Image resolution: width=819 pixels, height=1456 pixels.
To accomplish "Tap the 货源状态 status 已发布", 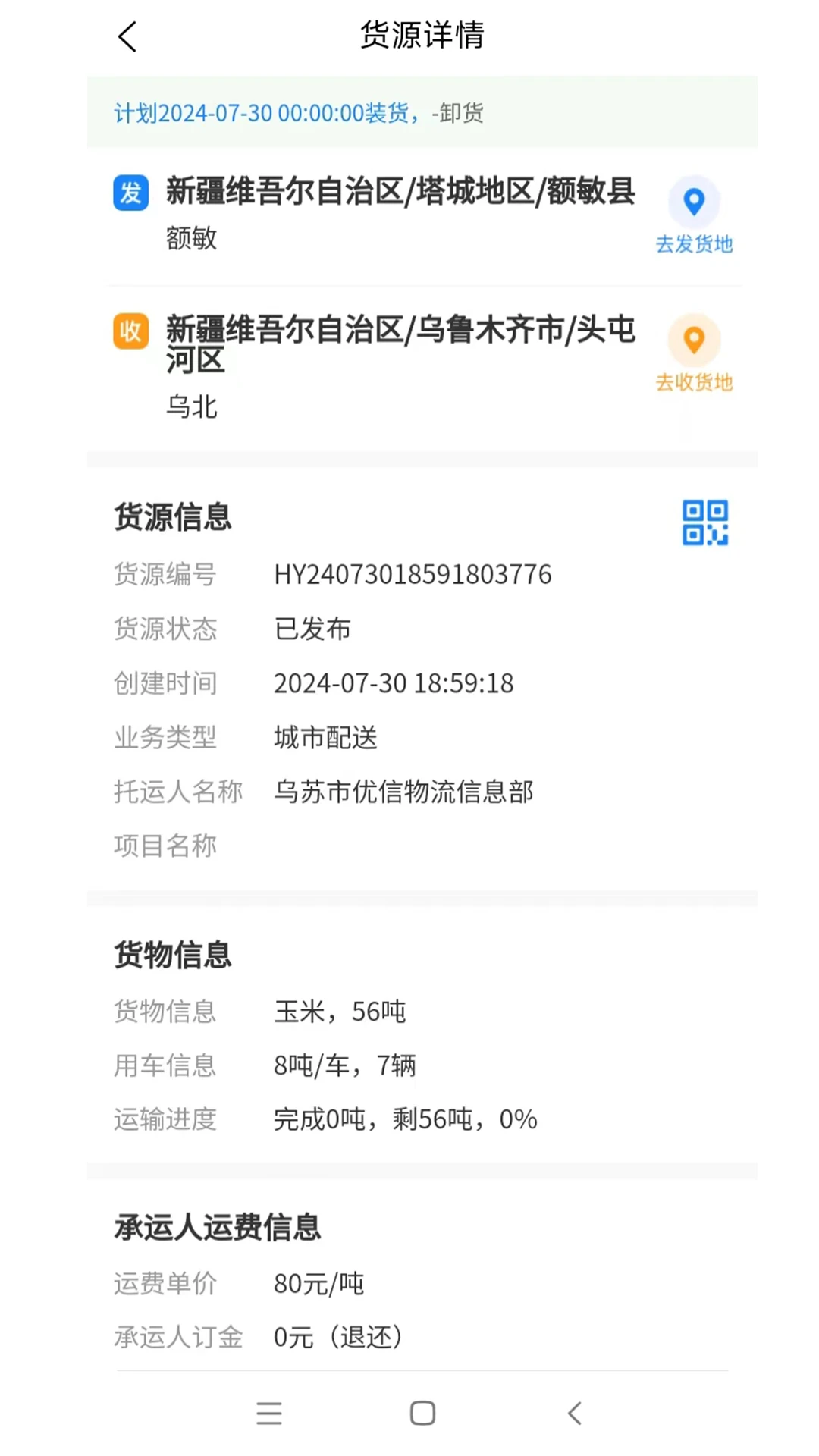I will [313, 629].
